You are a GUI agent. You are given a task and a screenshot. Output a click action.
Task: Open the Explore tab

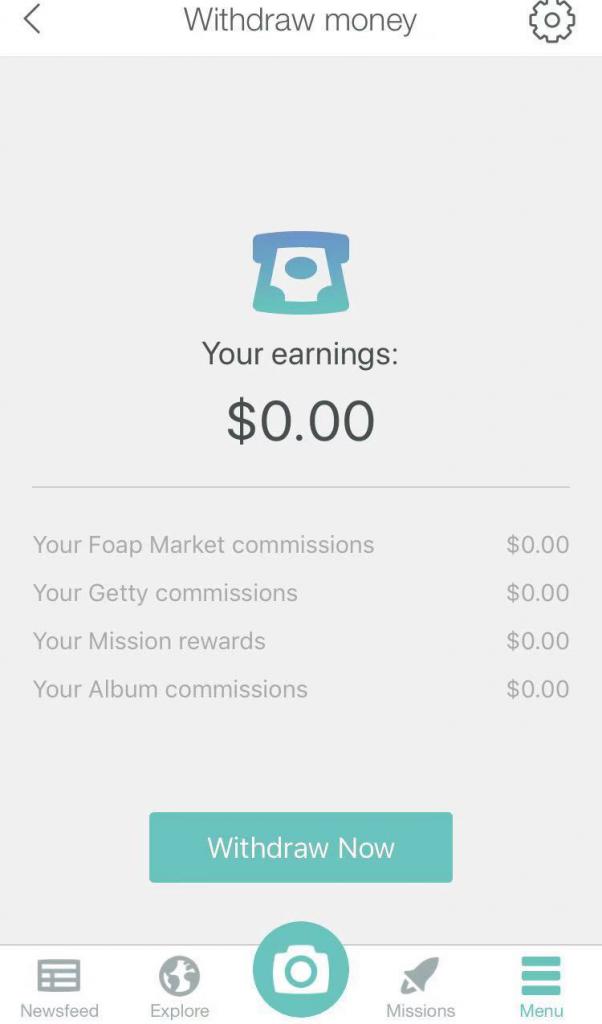(x=179, y=986)
